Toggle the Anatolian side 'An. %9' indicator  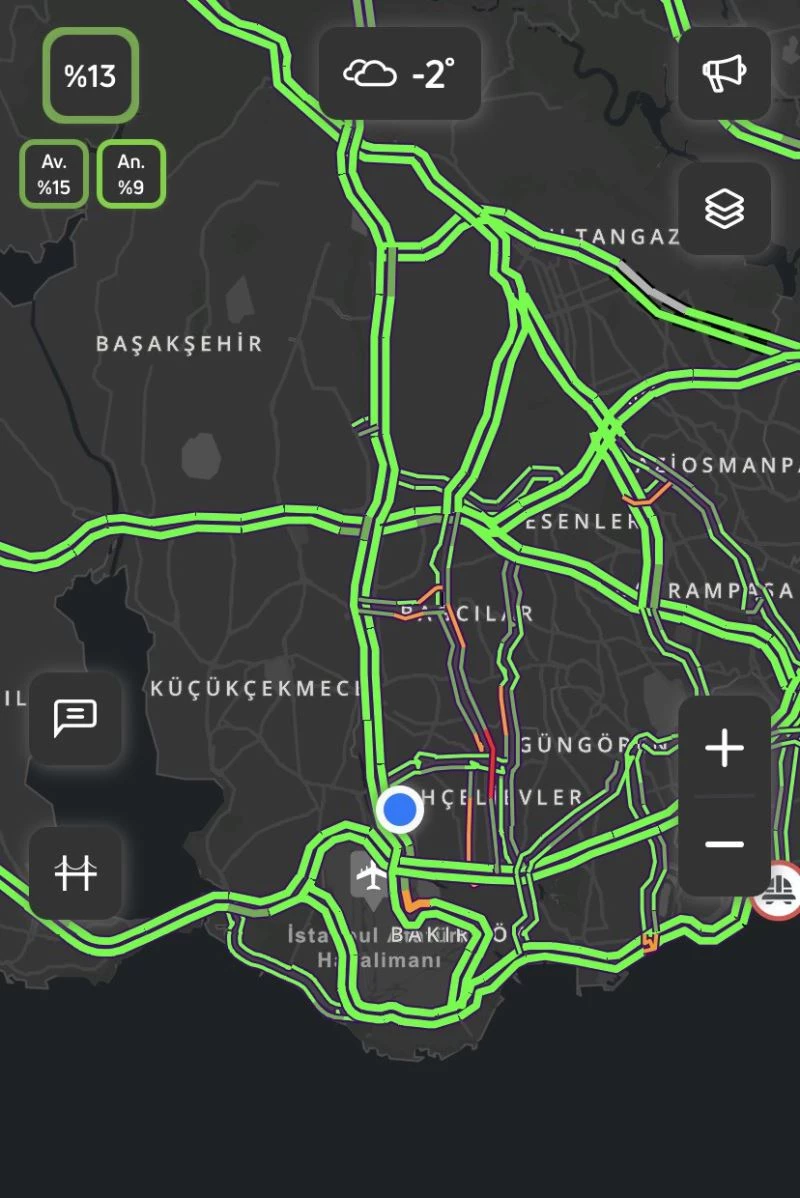[133, 172]
